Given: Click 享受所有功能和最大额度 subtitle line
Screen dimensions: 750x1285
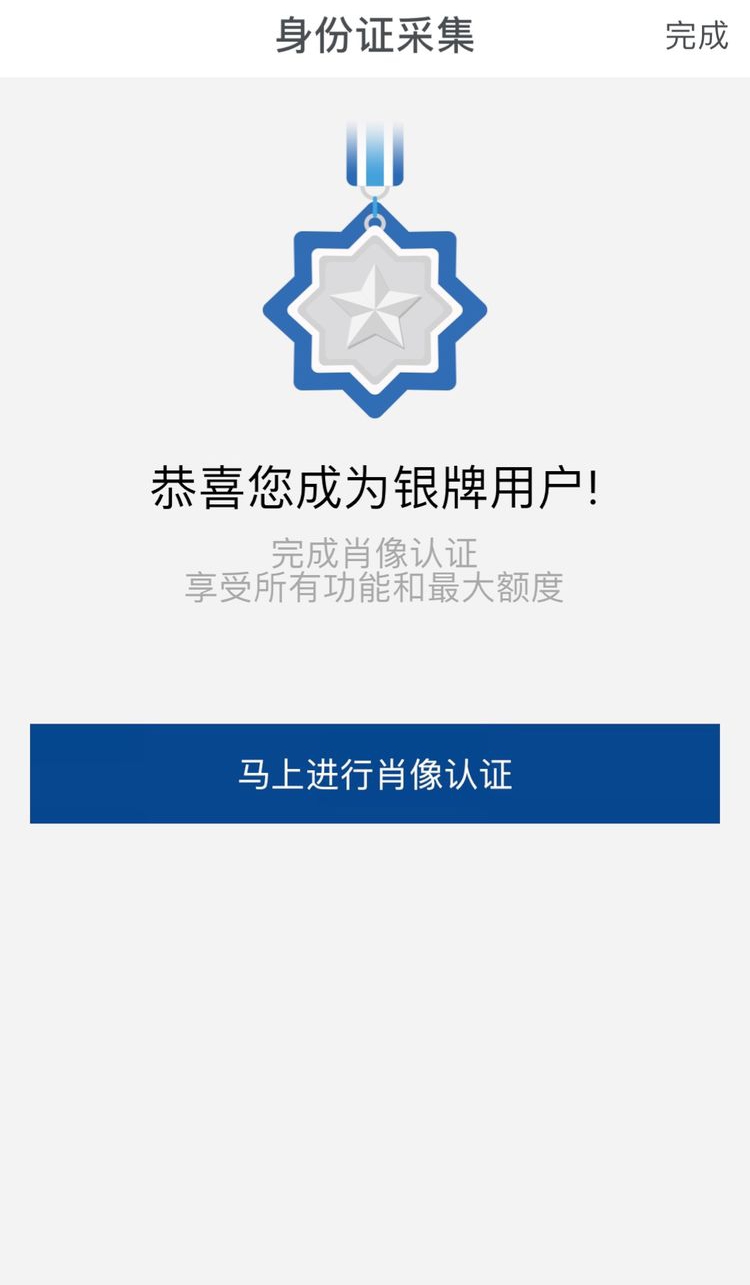Looking at the screenshot, I should 375,588.
